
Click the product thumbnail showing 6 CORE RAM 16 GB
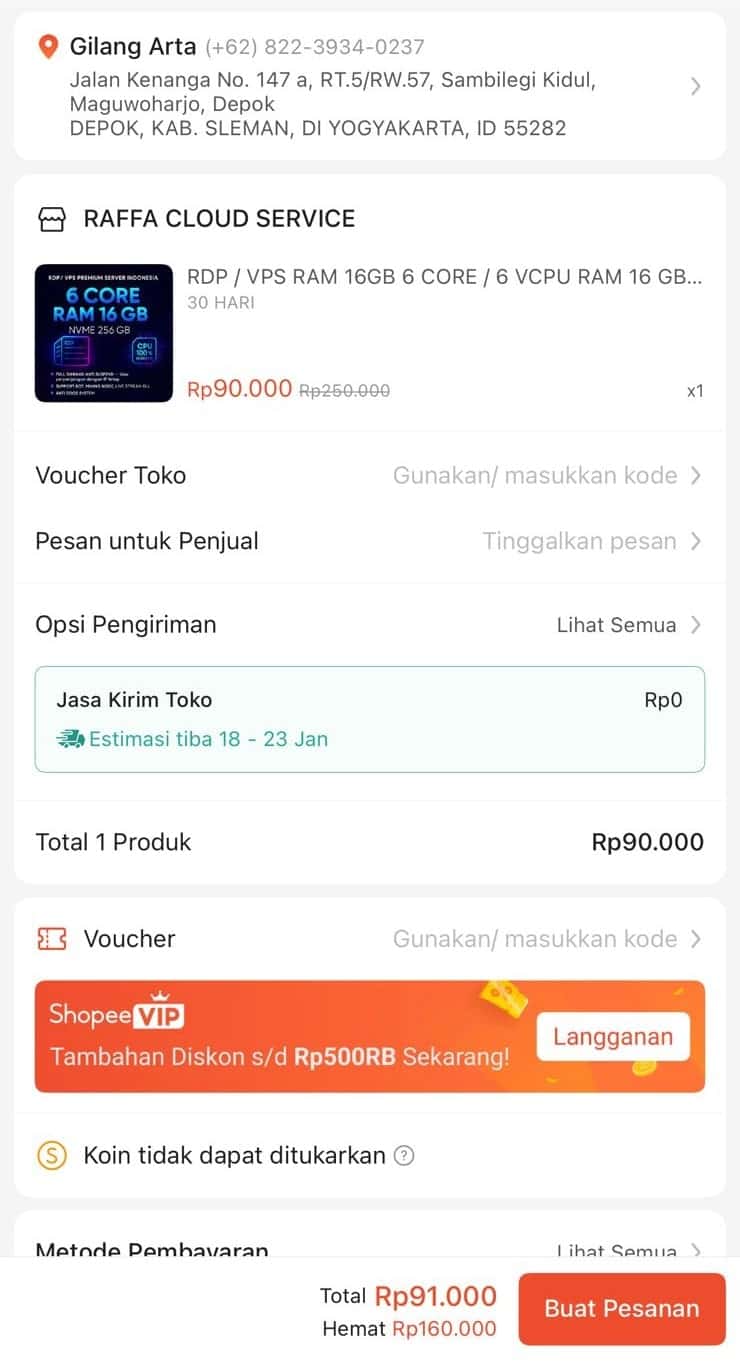coord(103,332)
